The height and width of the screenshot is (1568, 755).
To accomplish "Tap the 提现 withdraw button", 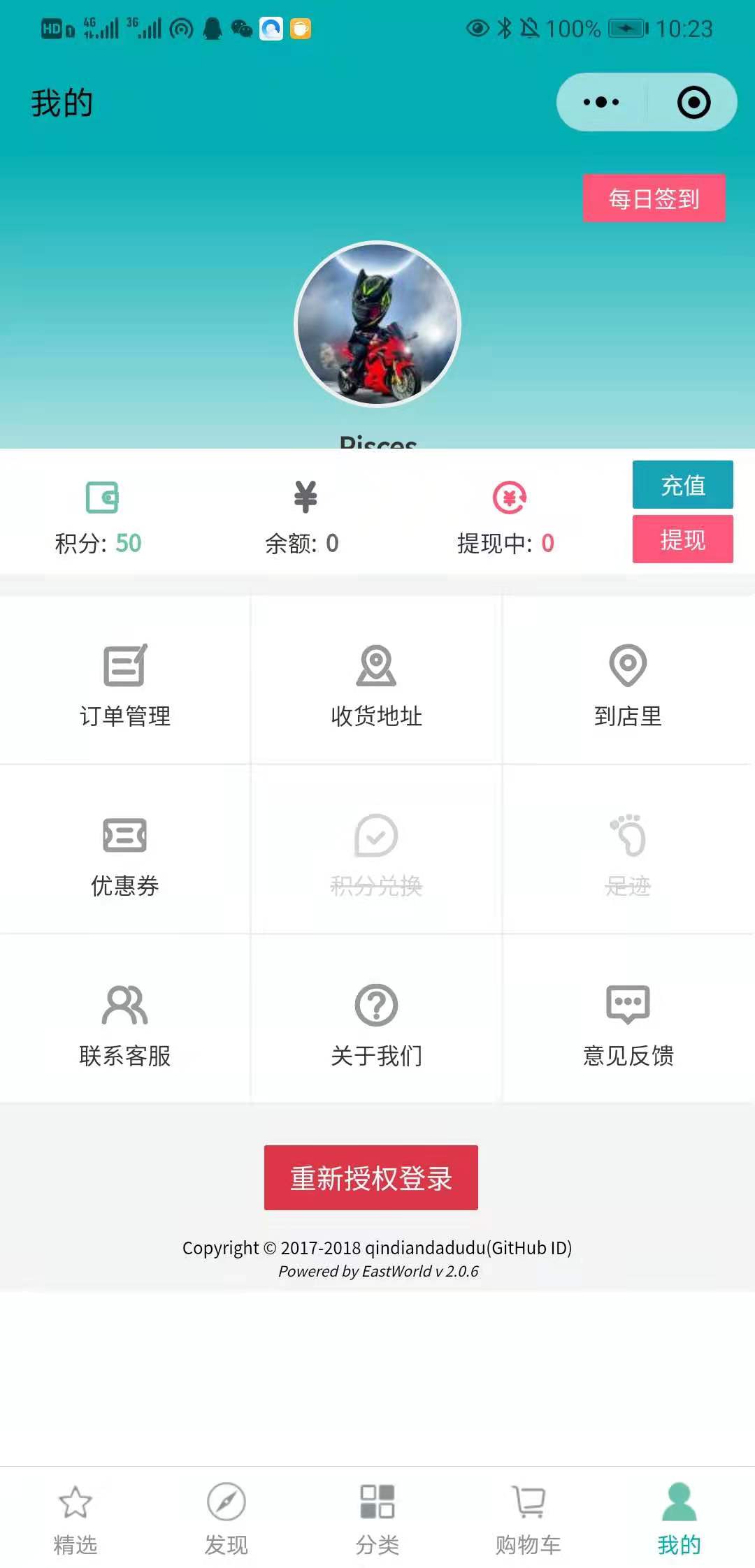I will (x=682, y=539).
